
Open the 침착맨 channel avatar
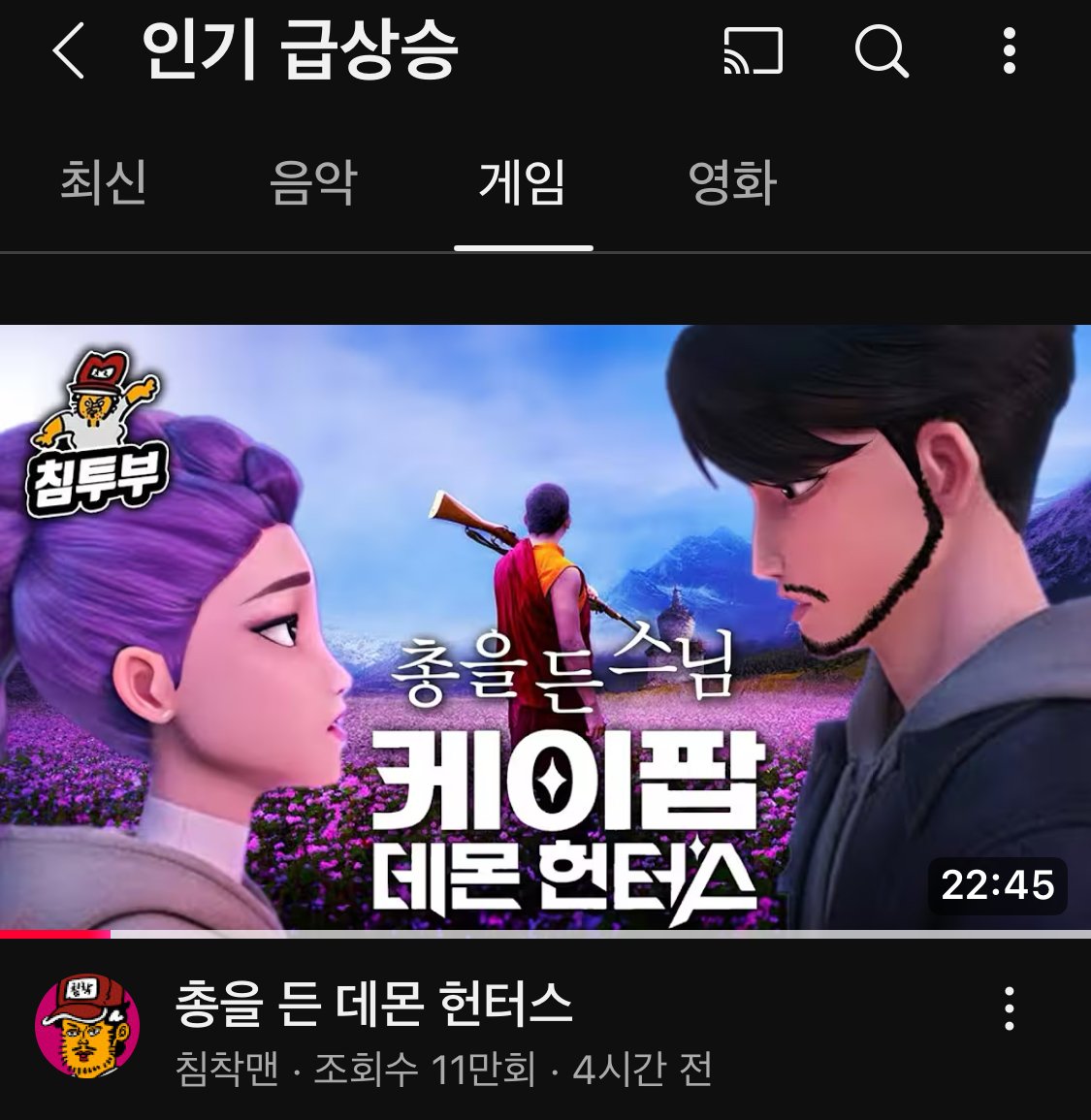87,1027
